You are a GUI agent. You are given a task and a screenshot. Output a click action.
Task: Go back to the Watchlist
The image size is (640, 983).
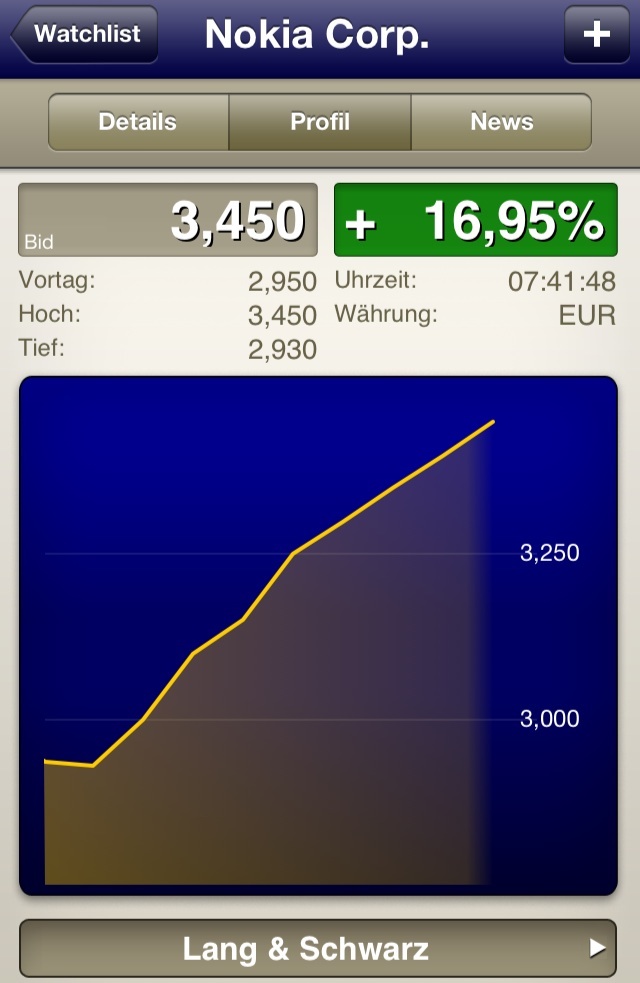coord(86,34)
